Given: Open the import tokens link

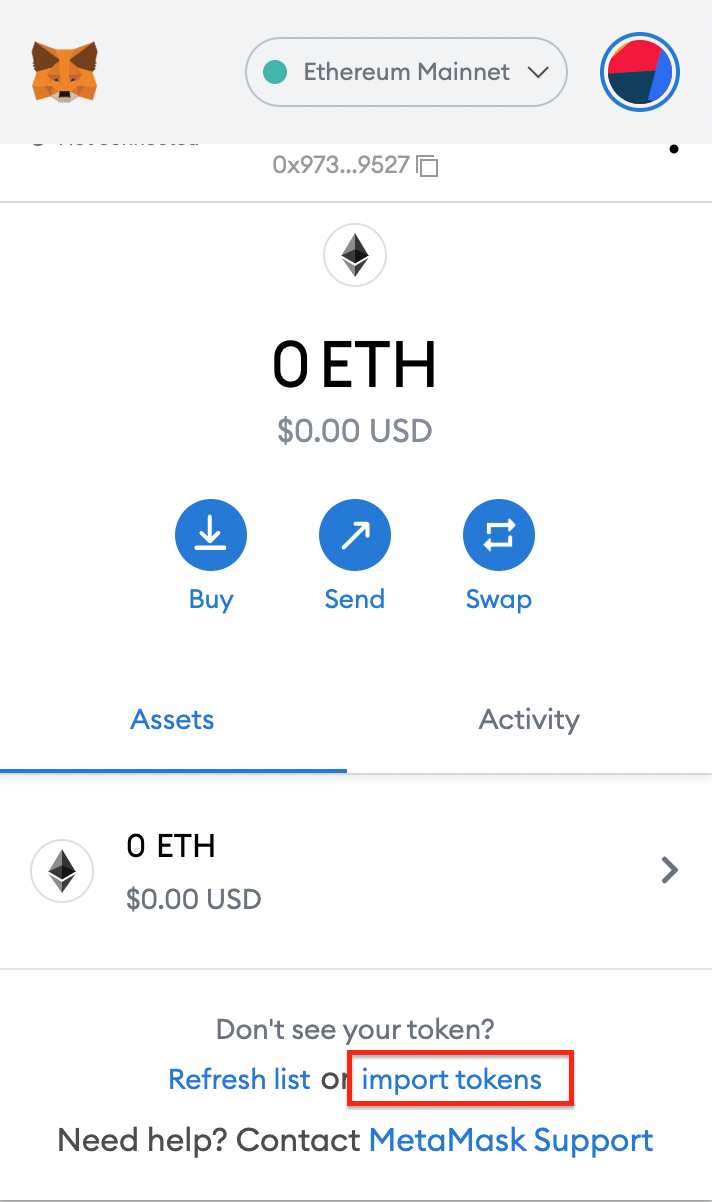Looking at the screenshot, I should click(x=452, y=1080).
